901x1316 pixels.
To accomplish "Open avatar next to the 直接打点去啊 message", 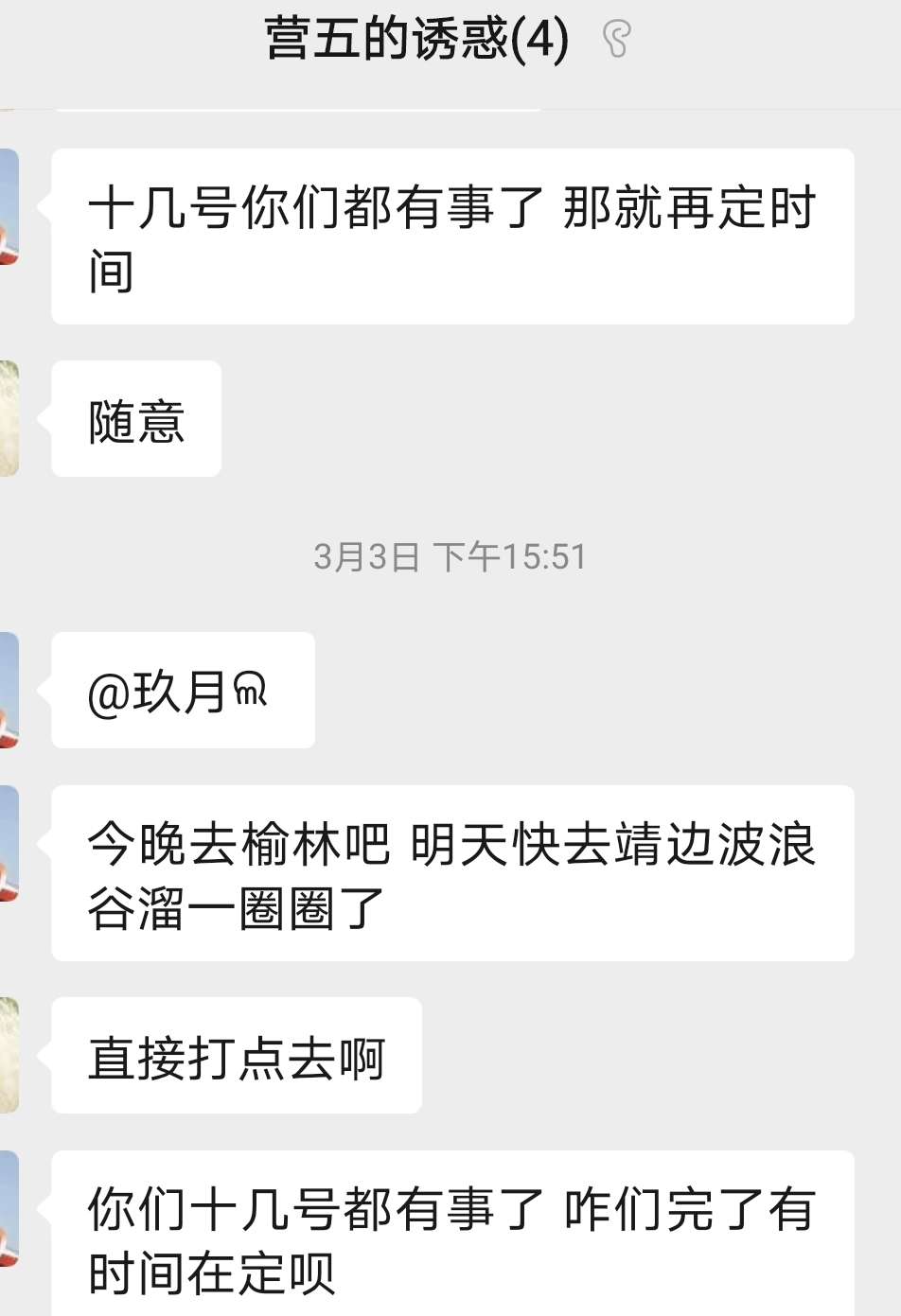I will pos(9,1055).
